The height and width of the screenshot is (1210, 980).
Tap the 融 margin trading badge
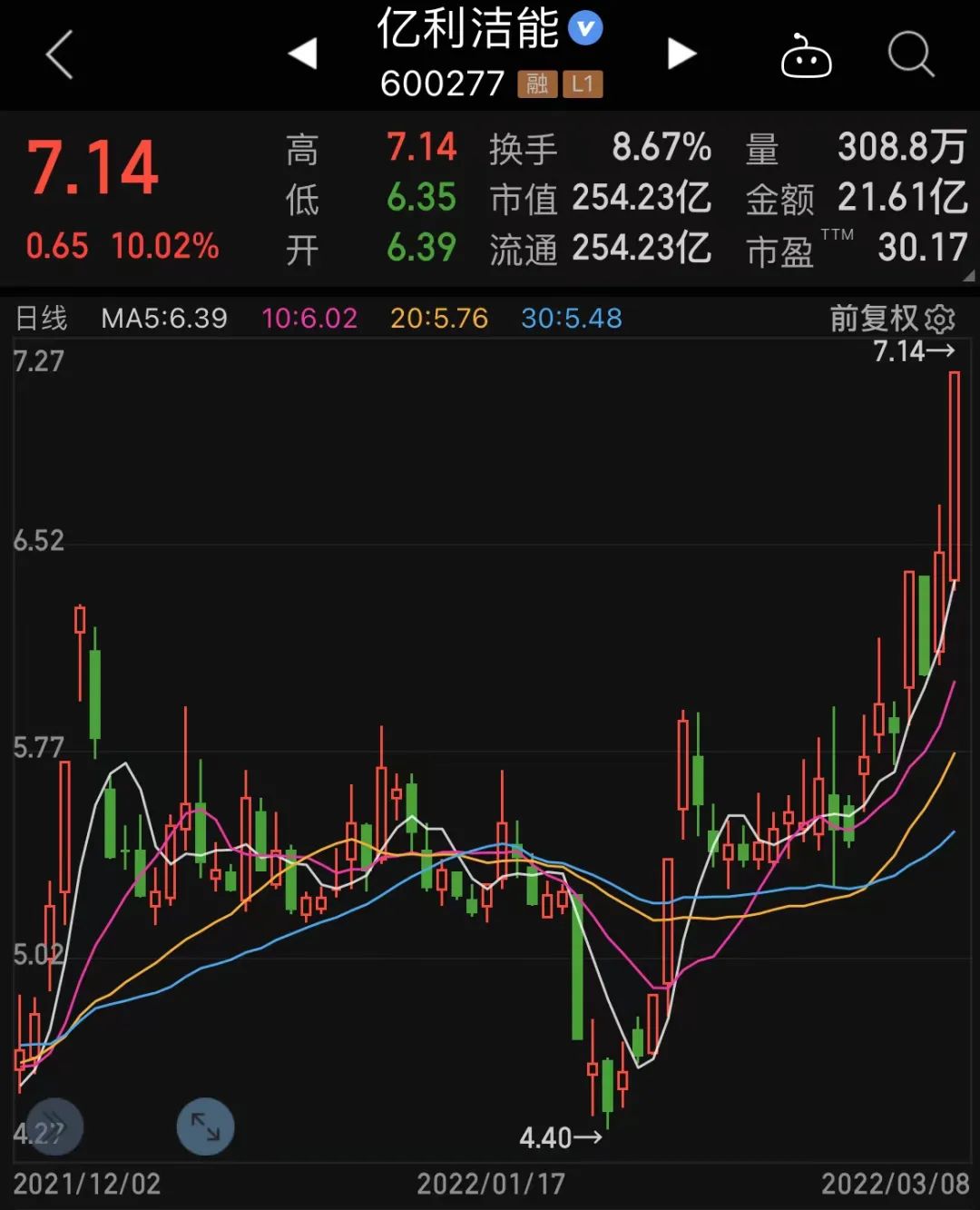pyautogui.click(x=537, y=84)
